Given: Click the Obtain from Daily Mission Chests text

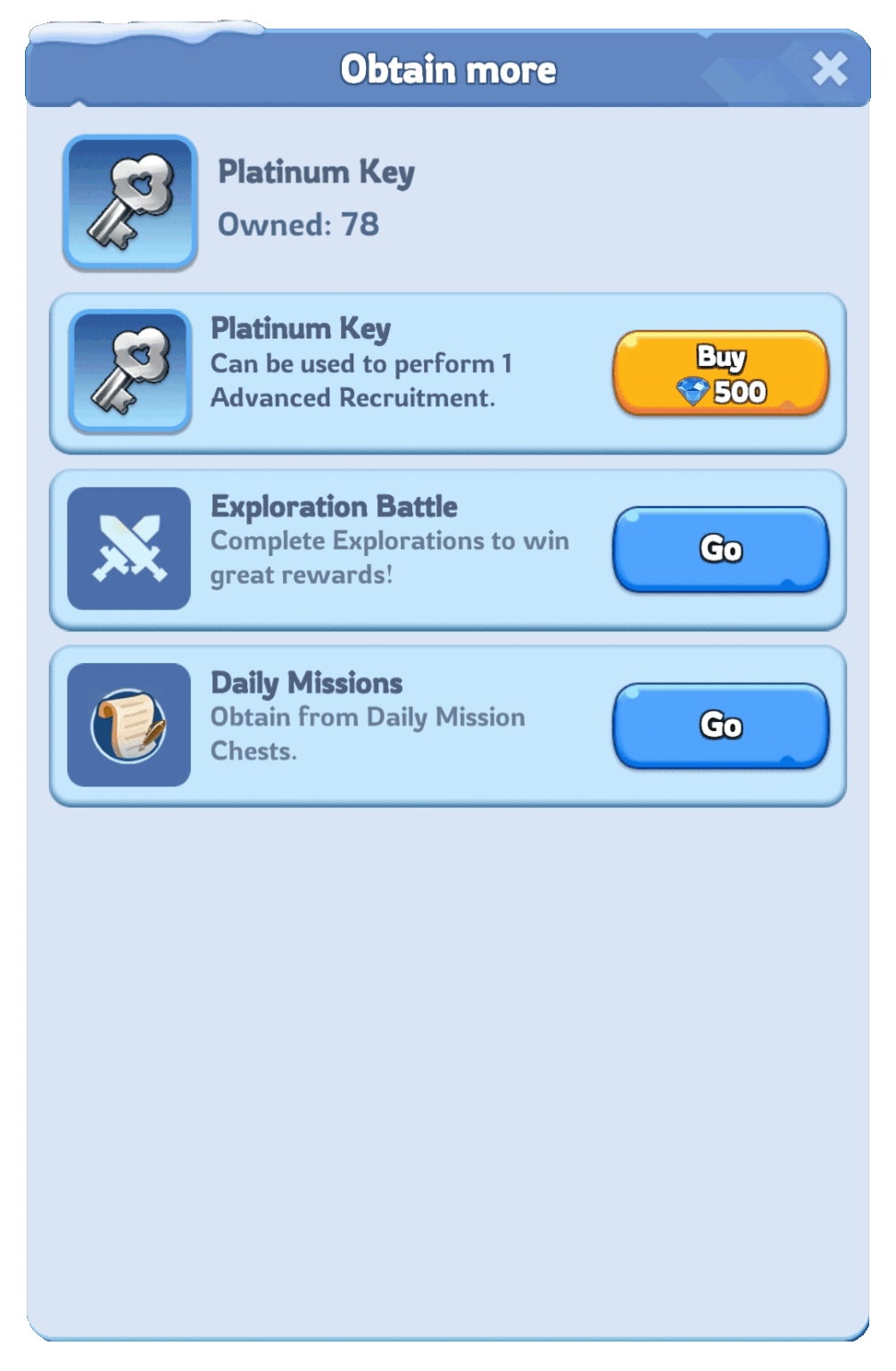Looking at the screenshot, I should 368,734.
